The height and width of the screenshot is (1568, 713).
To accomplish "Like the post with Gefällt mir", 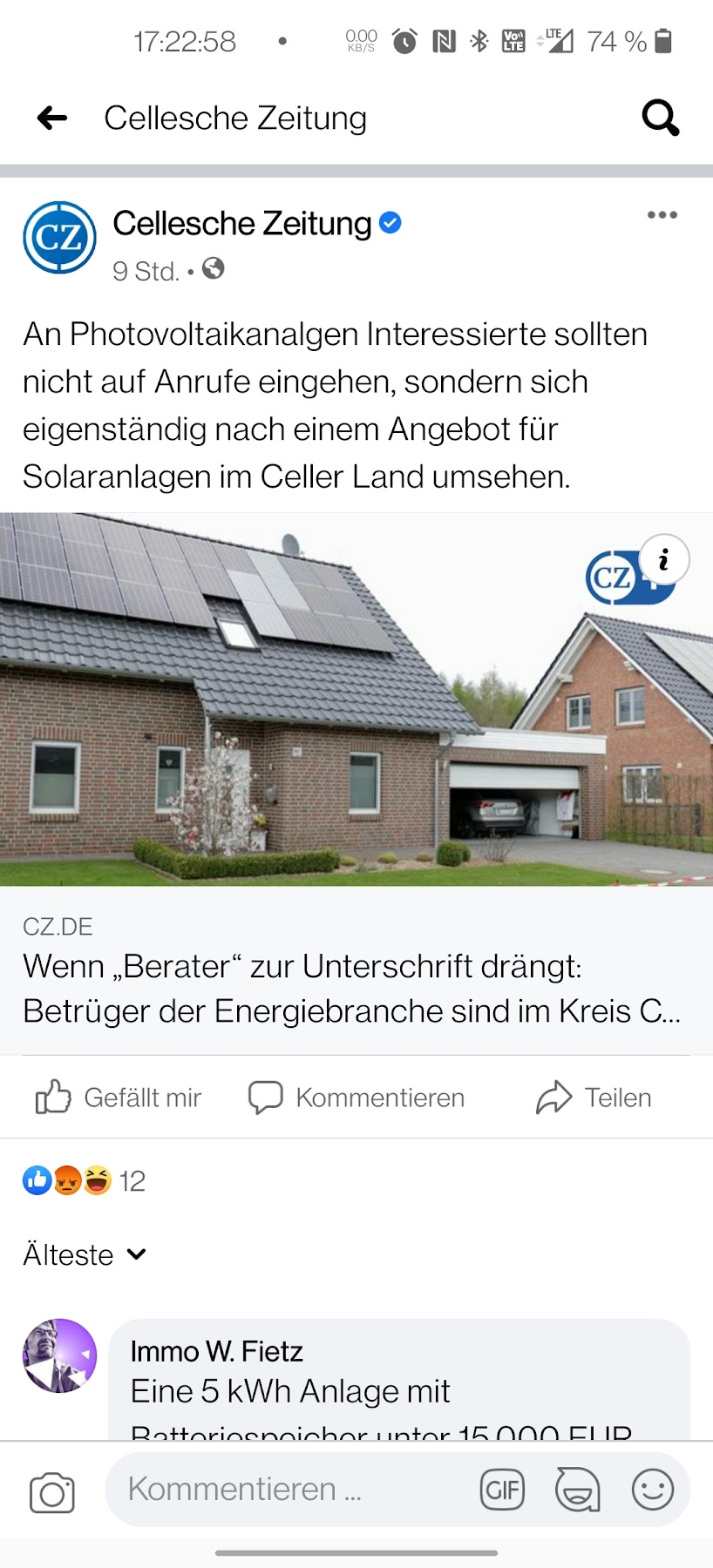I will (119, 1098).
